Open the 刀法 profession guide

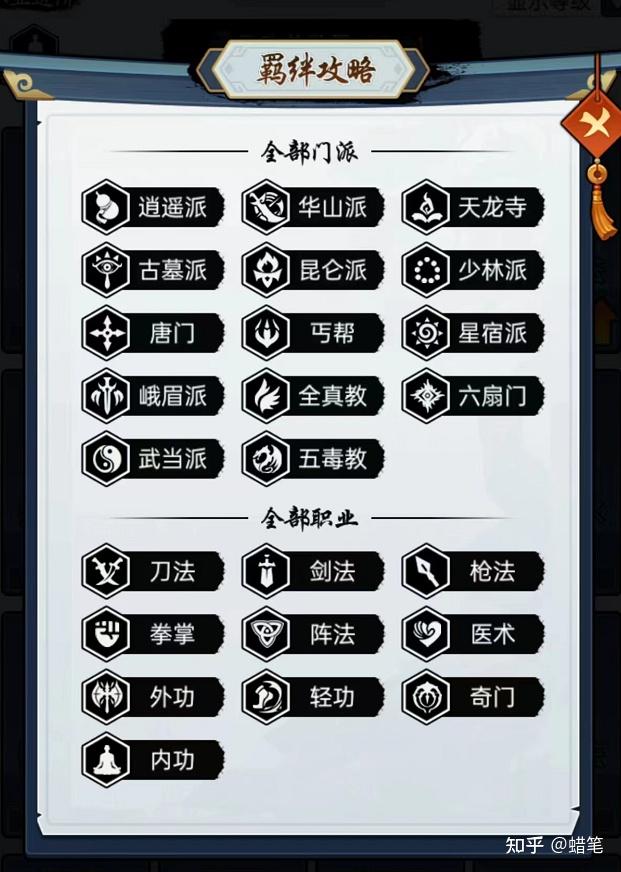coord(153,571)
